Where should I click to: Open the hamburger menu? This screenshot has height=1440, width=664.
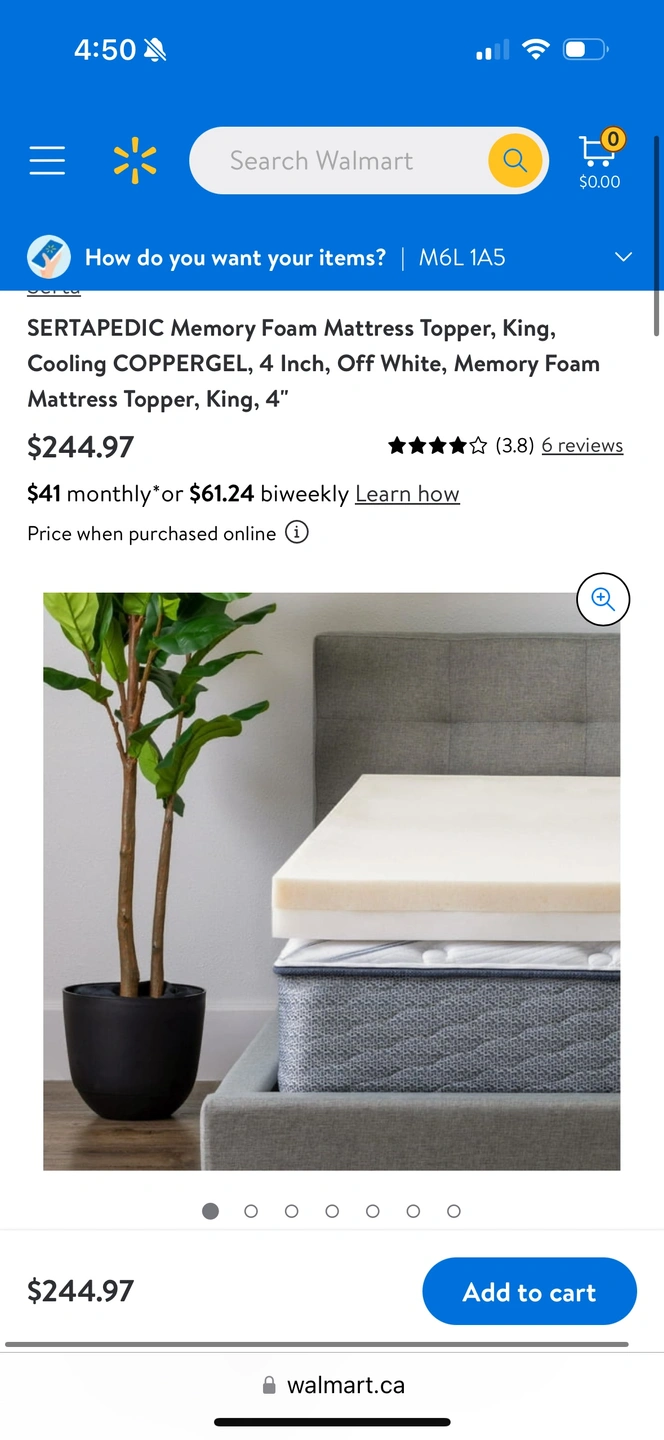(x=47, y=161)
